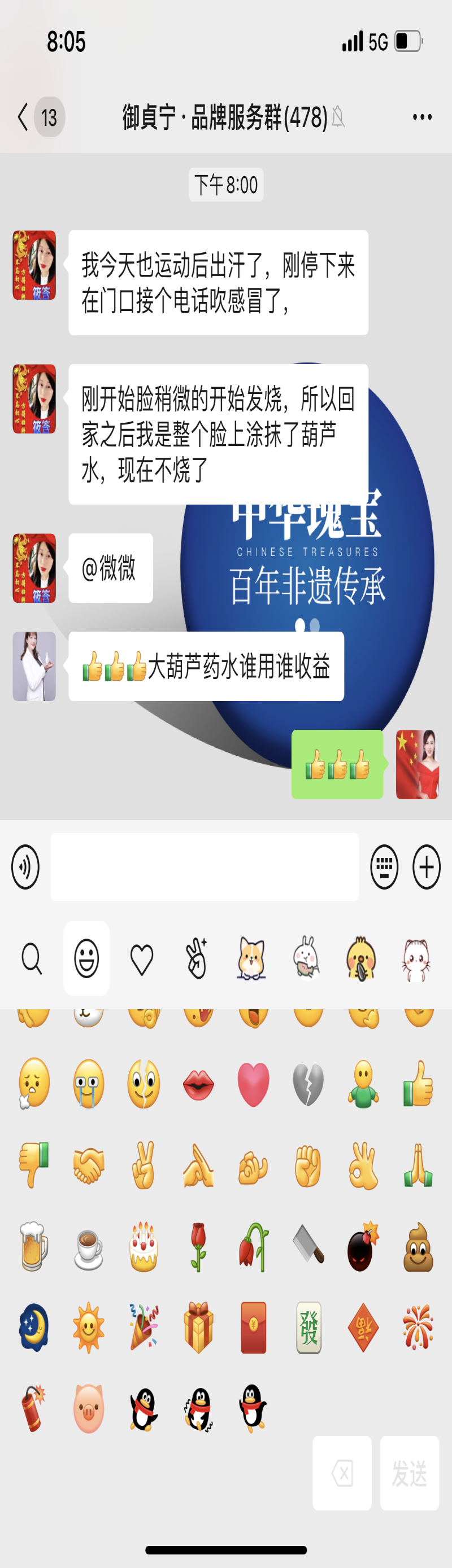452x1568 pixels.
Task: Open the corgi sticker pack tab
Action: click(251, 959)
